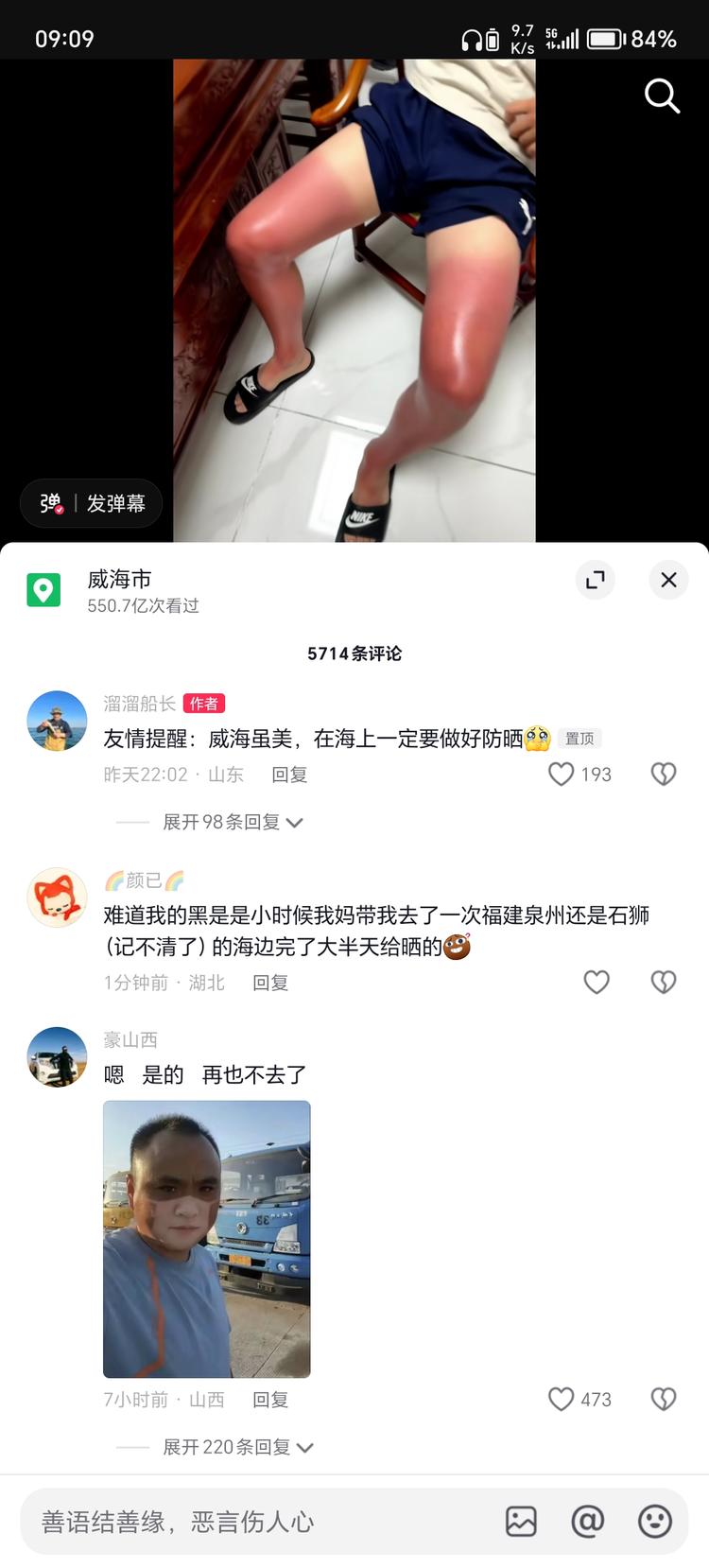Reply to 颜已's comment via 回复
The width and height of the screenshot is (709, 1568).
pyautogui.click(x=269, y=983)
